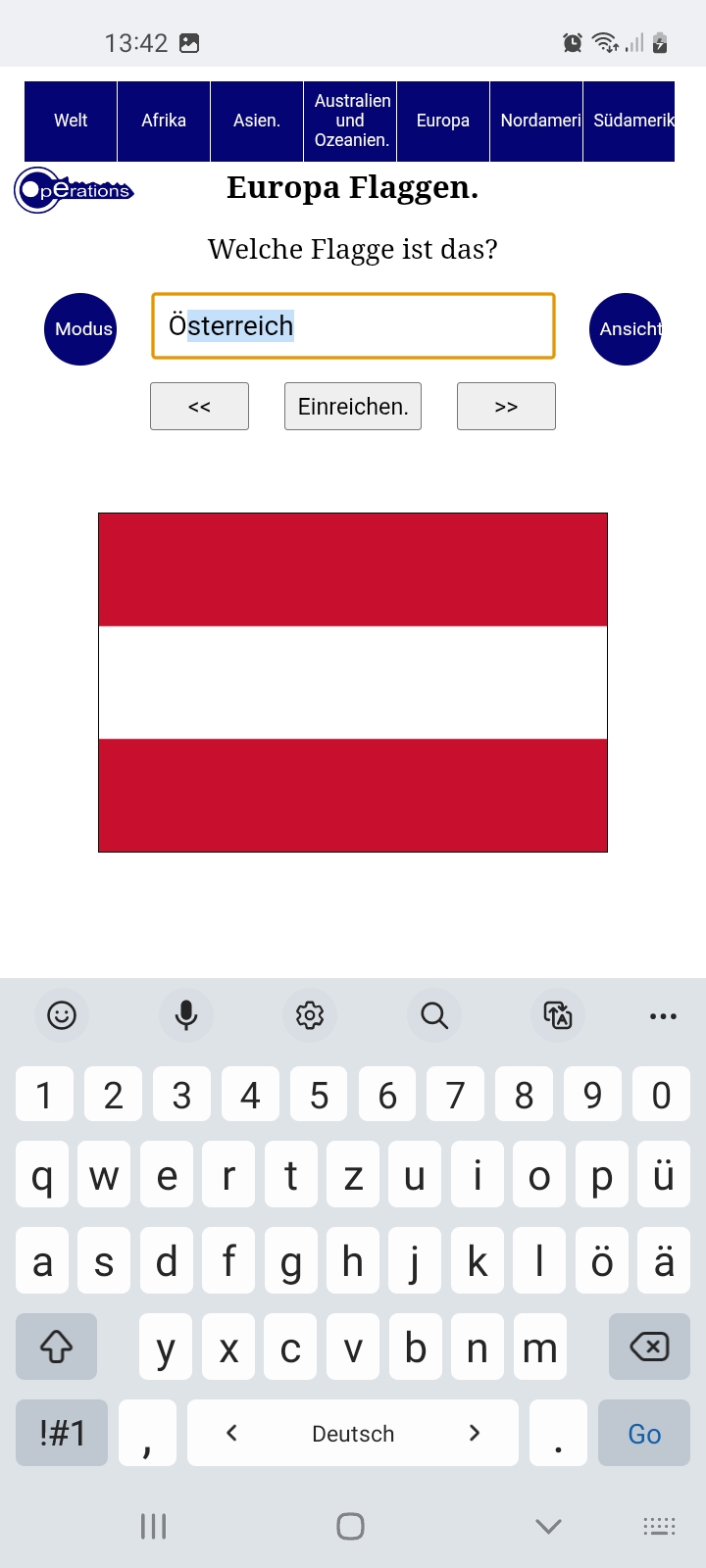Go to the next flag with >>
706x1568 pixels.
tap(506, 406)
